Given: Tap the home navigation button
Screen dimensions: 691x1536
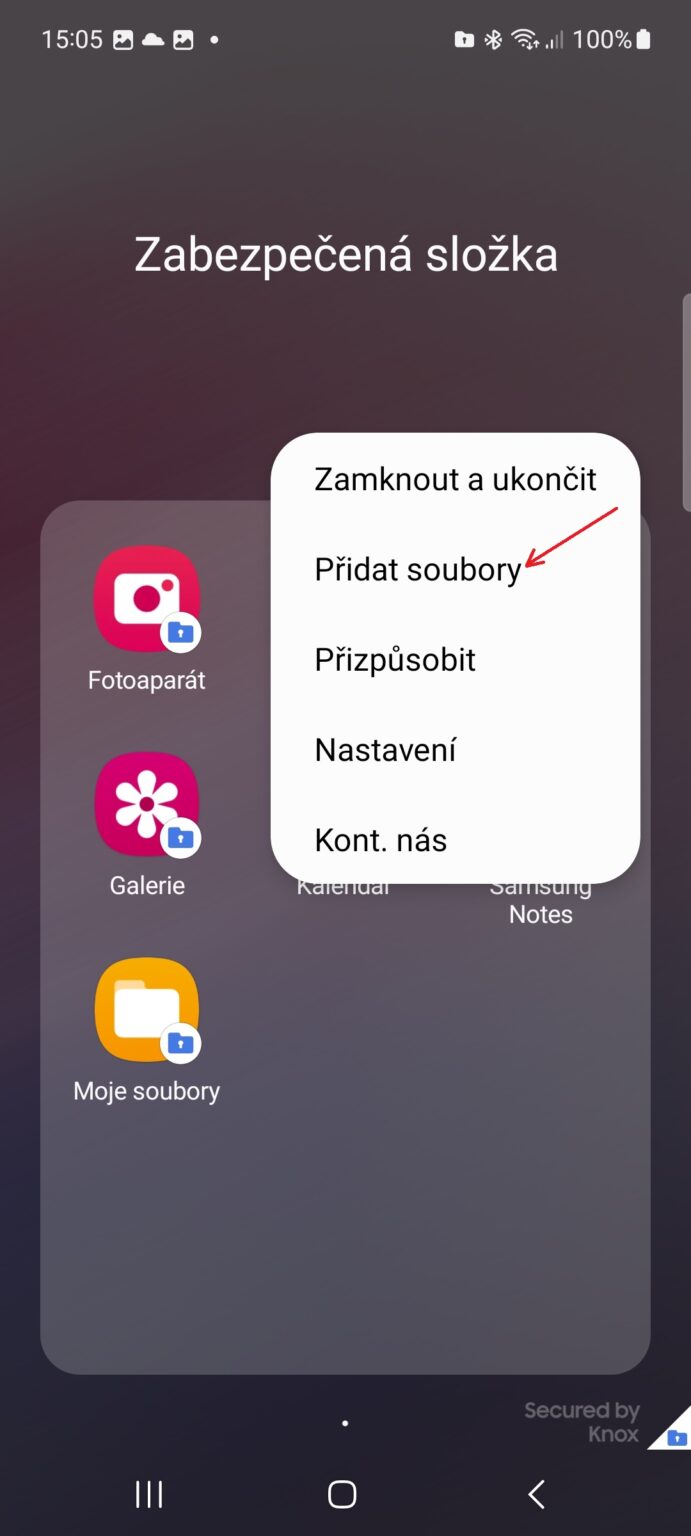Looking at the screenshot, I should tap(342, 1494).
